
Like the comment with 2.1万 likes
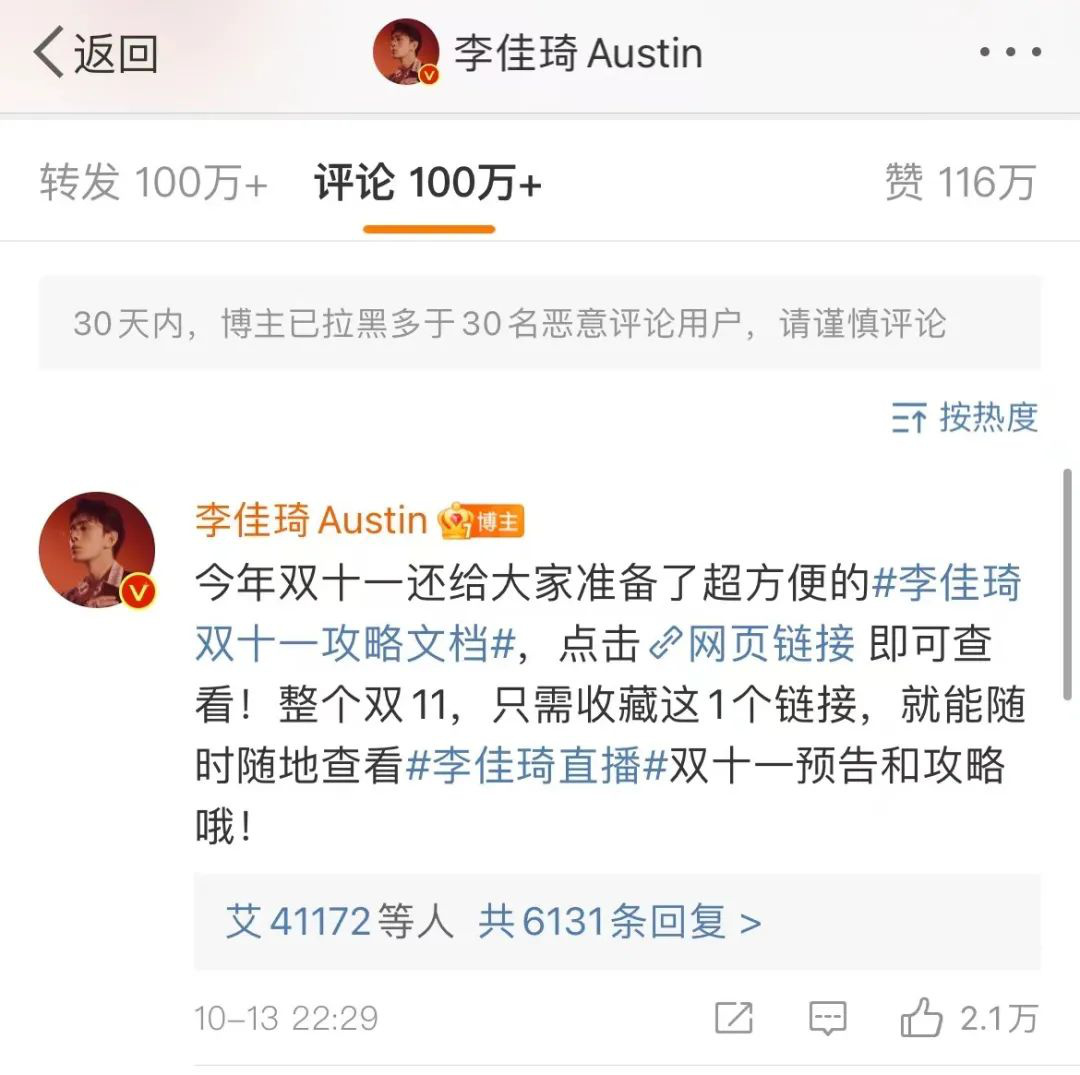point(923,1018)
